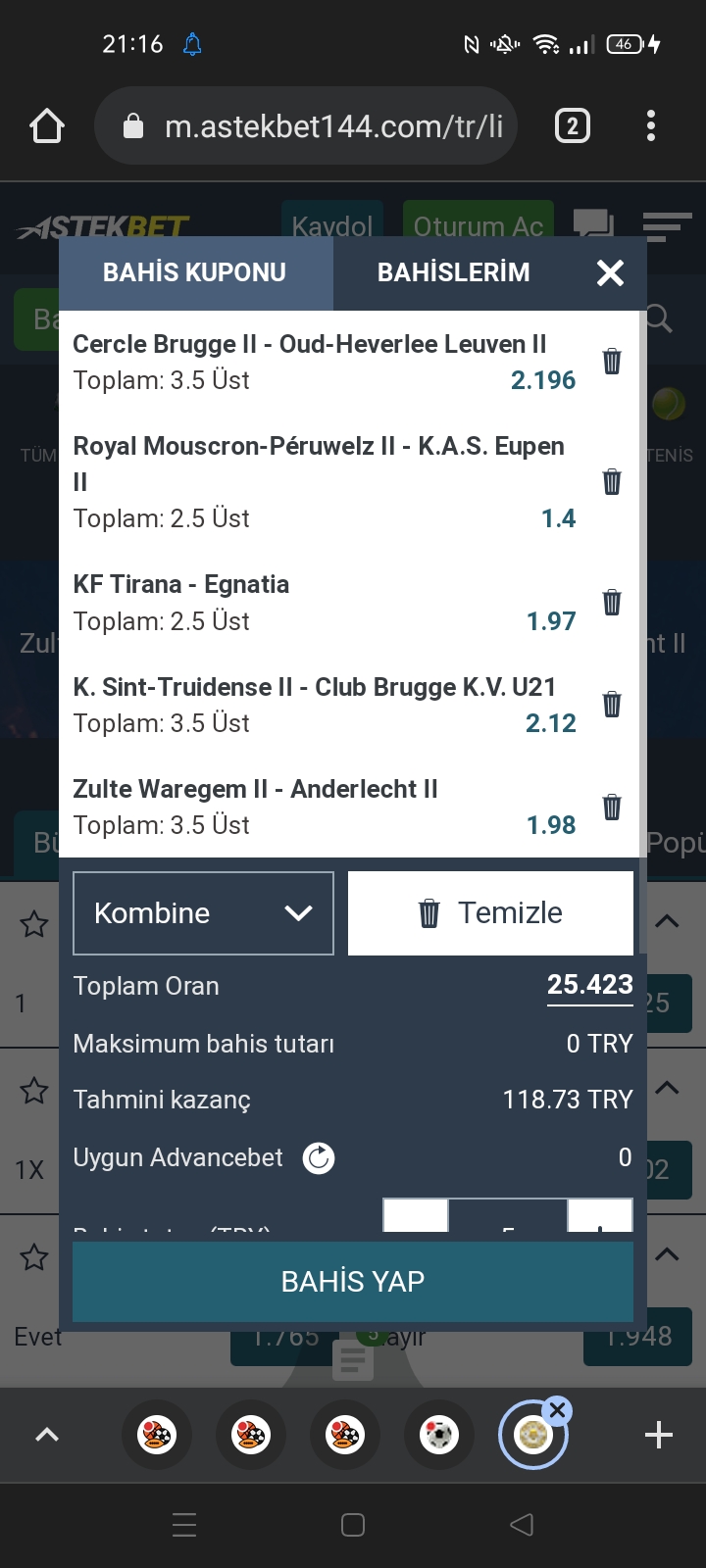This screenshot has height=1568, width=706.
Task: Add a new browser tab
Action: coord(659,1435)
